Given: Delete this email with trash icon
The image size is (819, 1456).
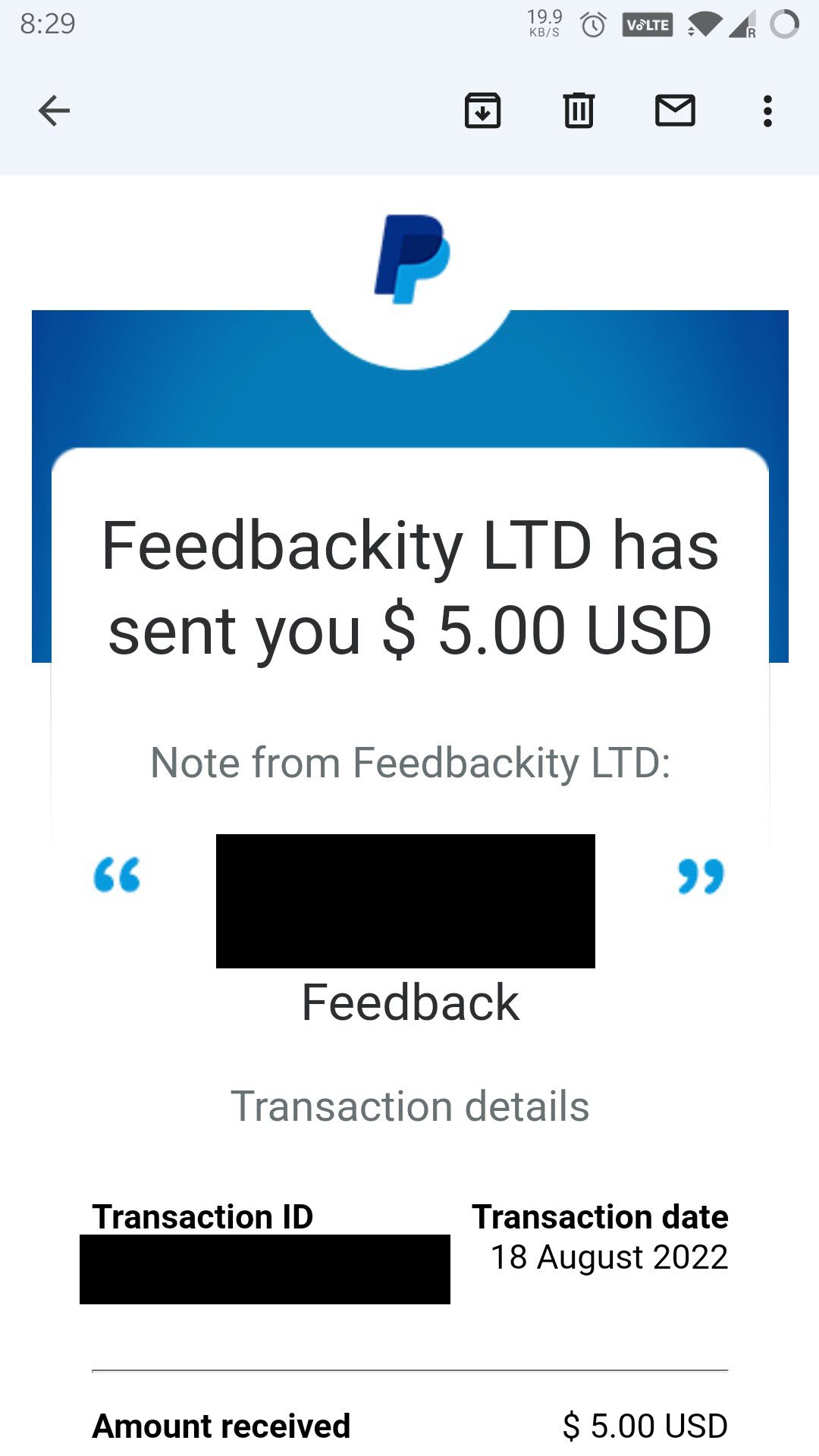Looking at the screenshot, I should tap(579, 111).
